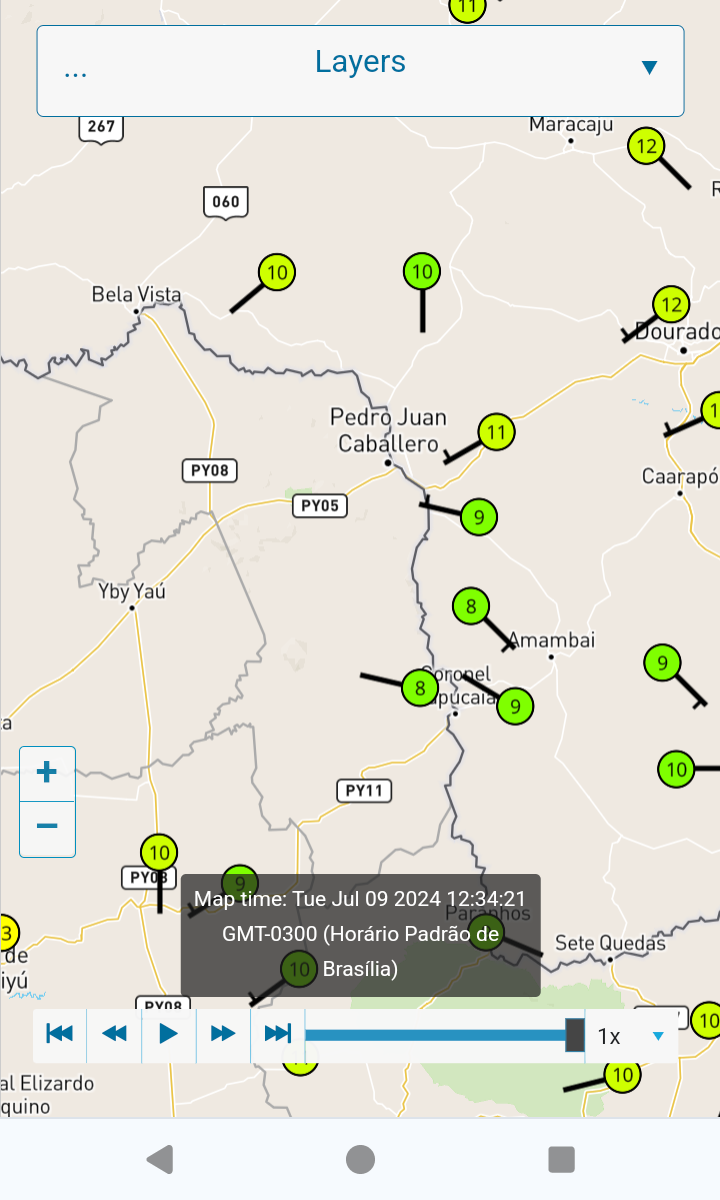This screenshot has height=1200, width=720.
Task: Play the map animation
Action: pos(168,1035)
